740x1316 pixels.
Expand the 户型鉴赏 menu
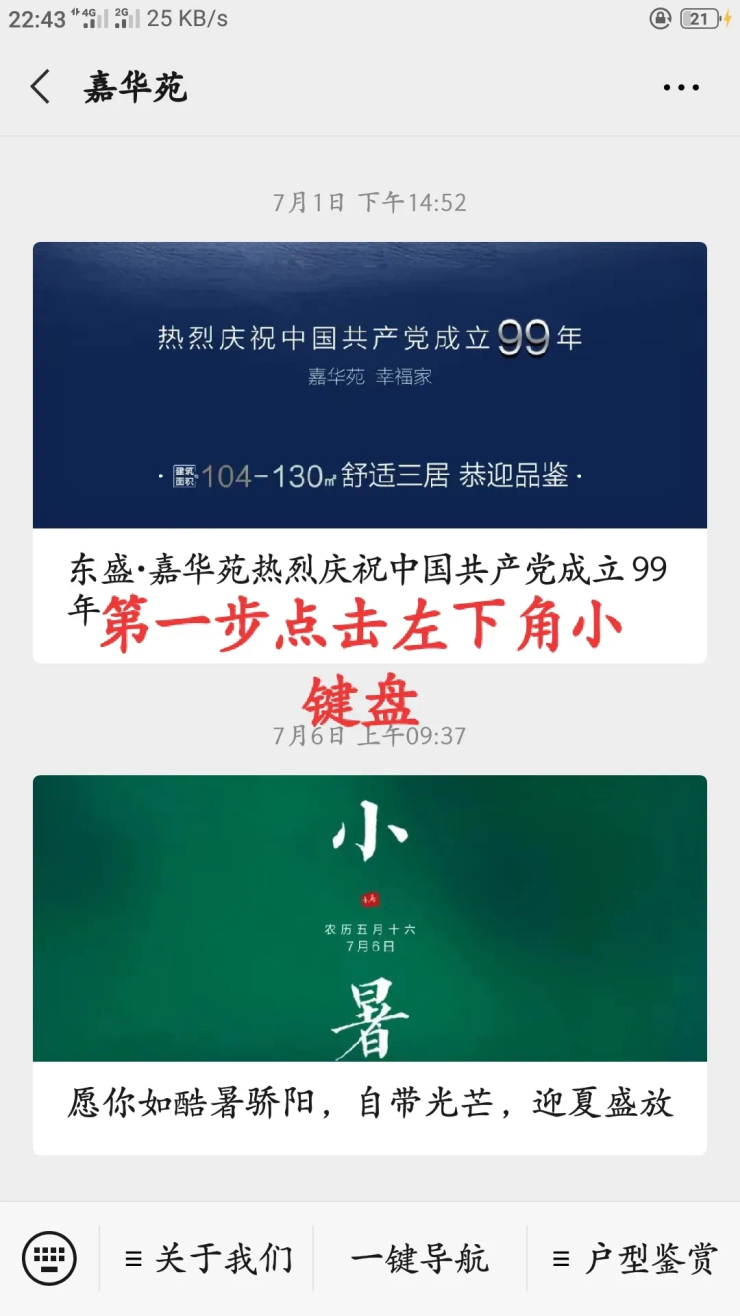coord(634,1259)
